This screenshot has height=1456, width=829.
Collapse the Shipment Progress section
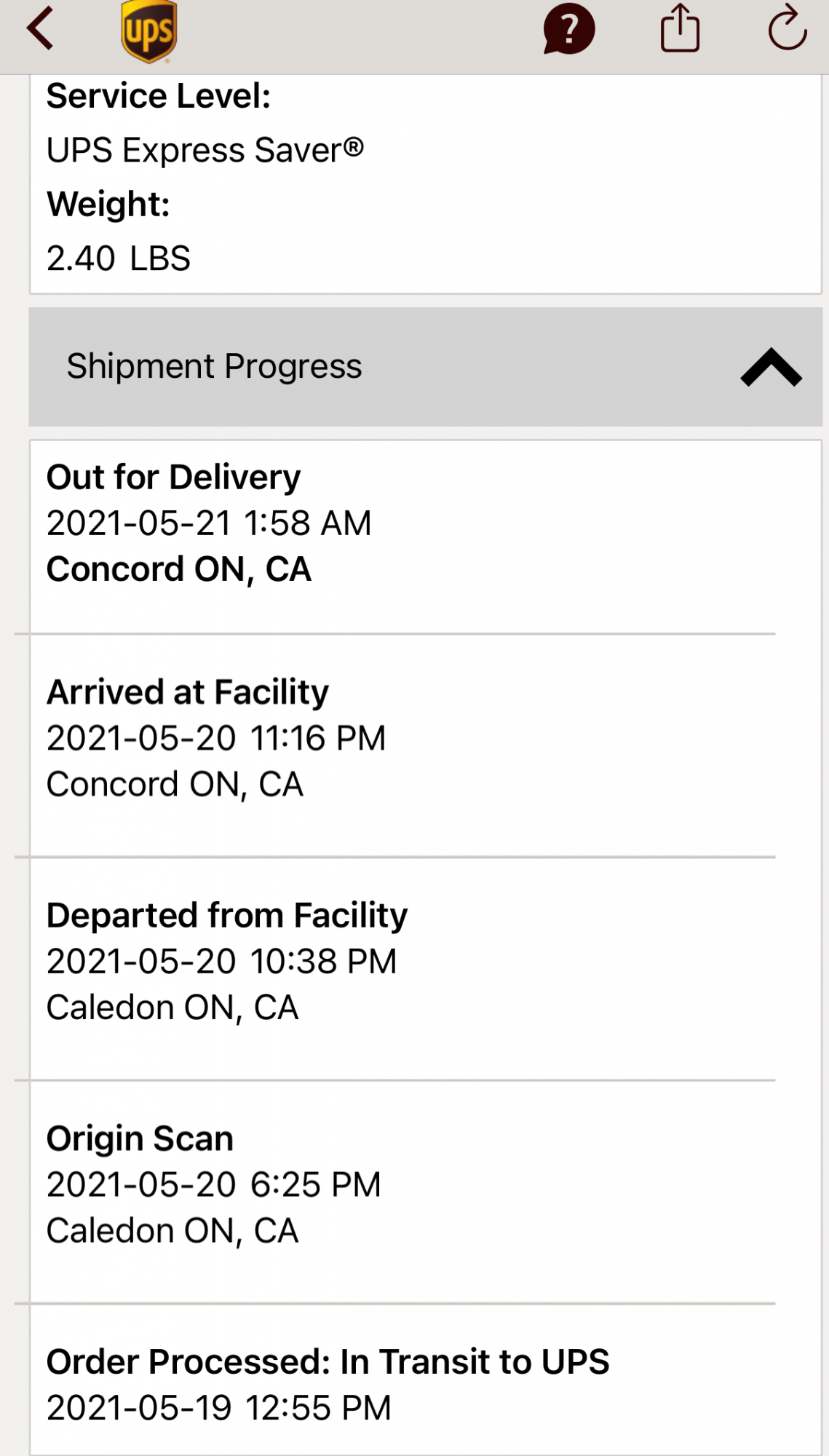point(771,367)
